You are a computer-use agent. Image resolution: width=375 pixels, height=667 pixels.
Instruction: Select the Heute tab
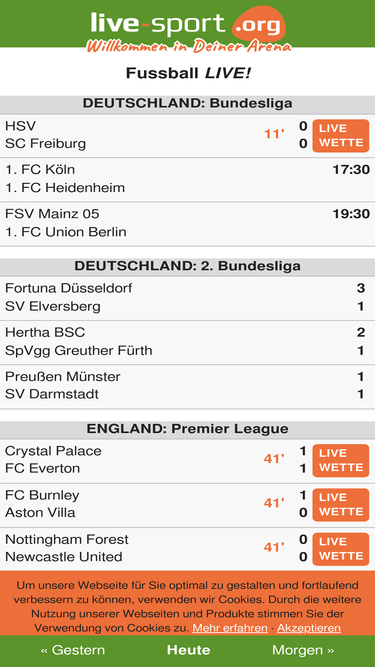(188, 650)
